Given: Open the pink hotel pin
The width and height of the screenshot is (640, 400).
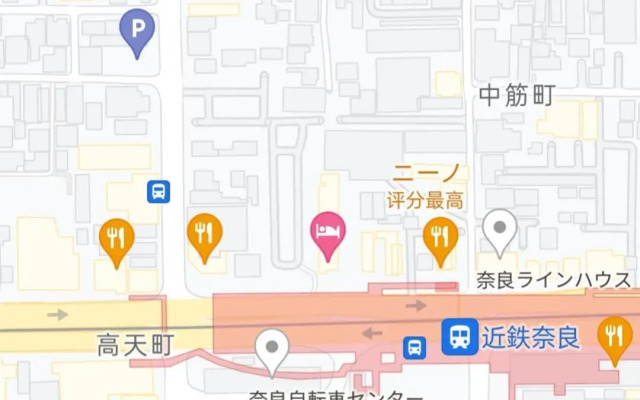Looking at the screenshot, I should pyautogui.click(x=327, y=231).
